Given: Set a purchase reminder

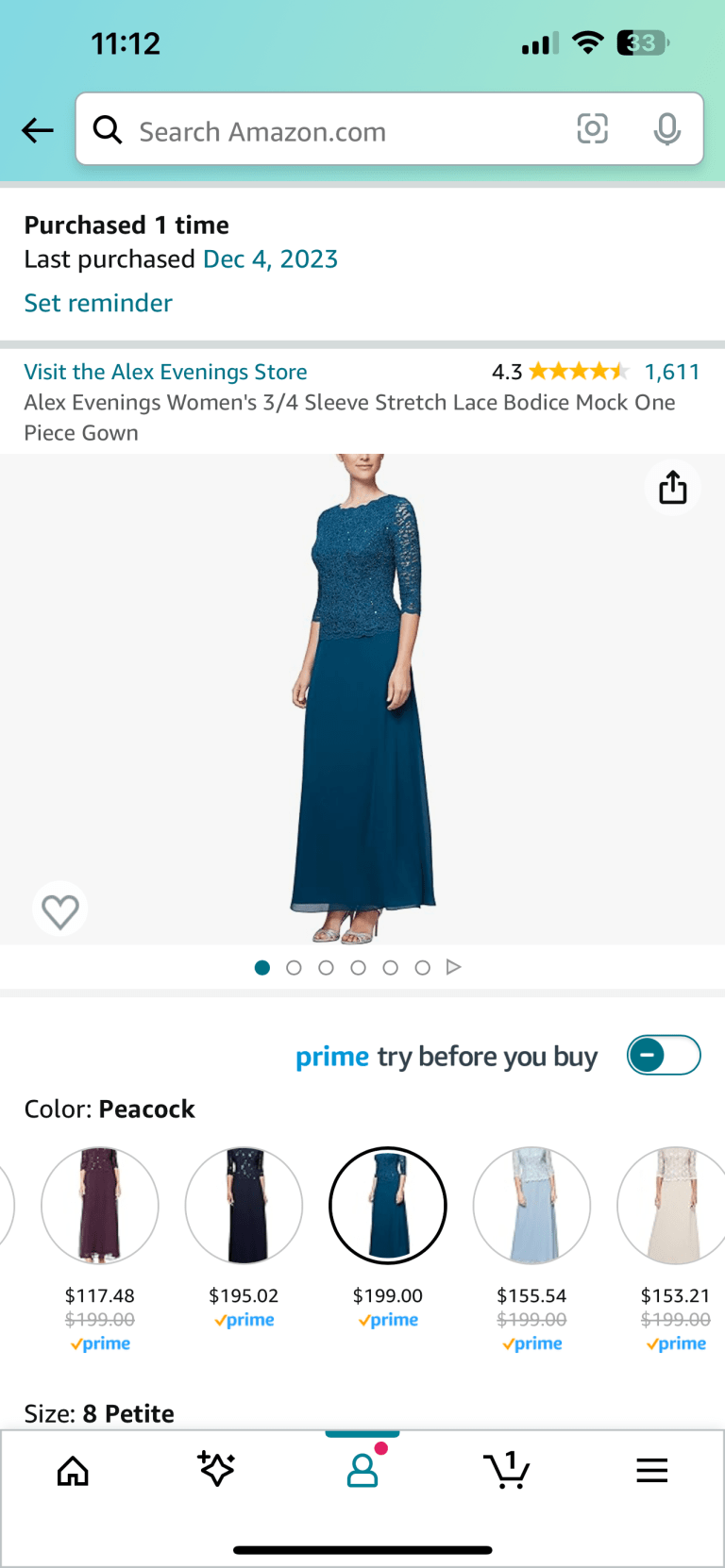Looking at the screenshot, I should click(98, 303).
